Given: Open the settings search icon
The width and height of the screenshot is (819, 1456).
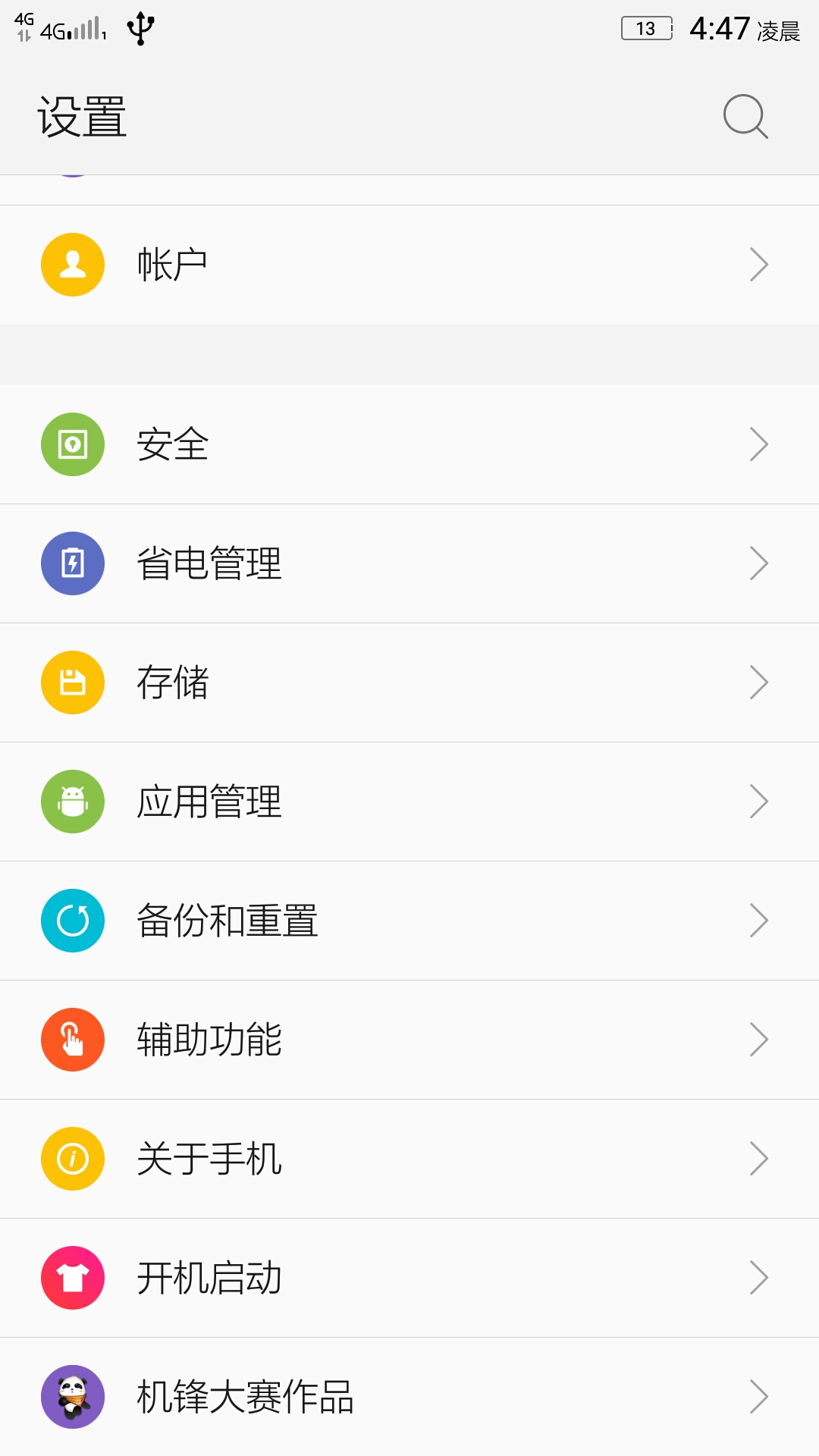Looking at the screenshot, I should [x=745, y=117].
